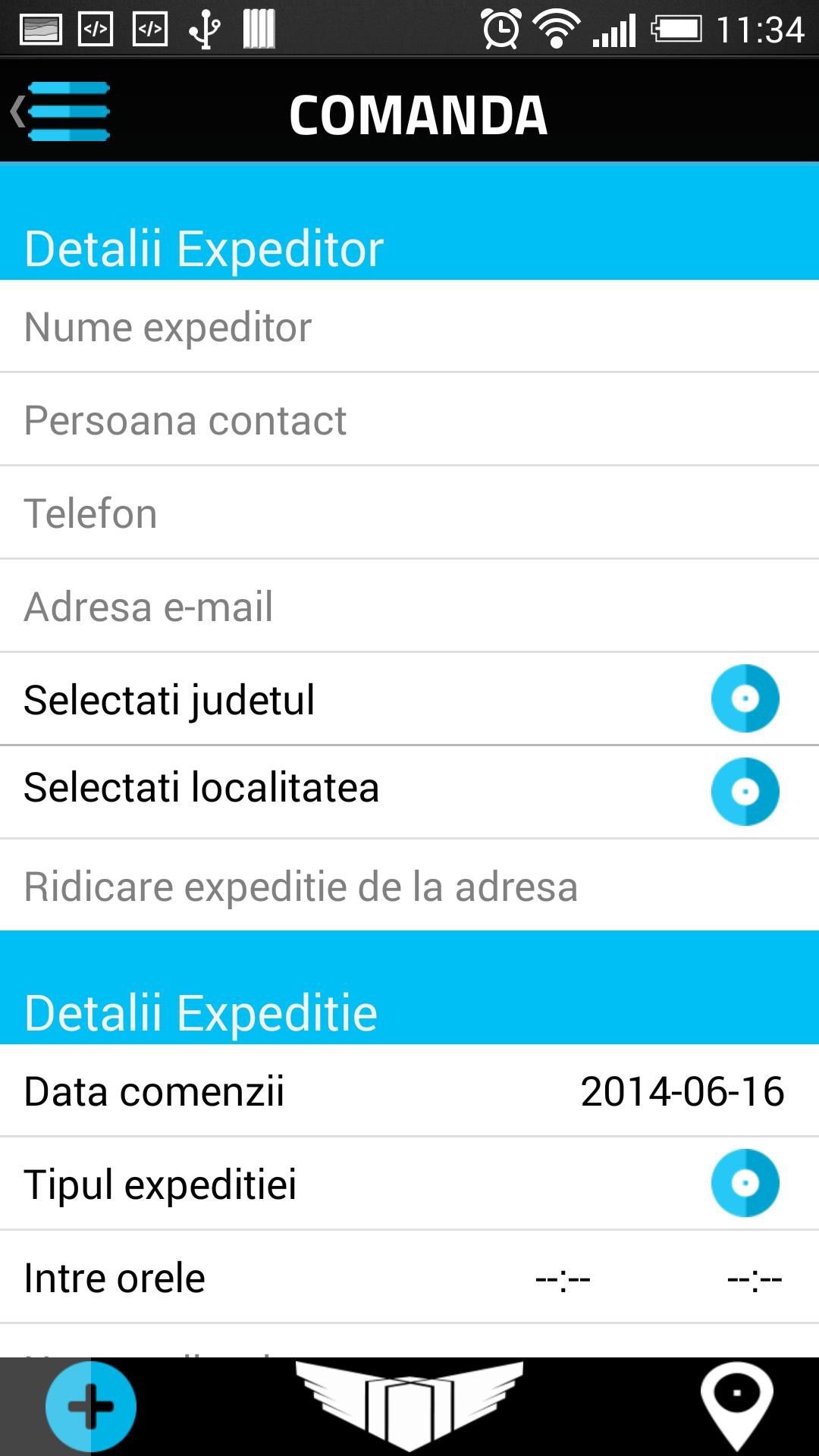Change the Data comenzii date
The image size is (819, 1456).
[x=682, y=1092]
